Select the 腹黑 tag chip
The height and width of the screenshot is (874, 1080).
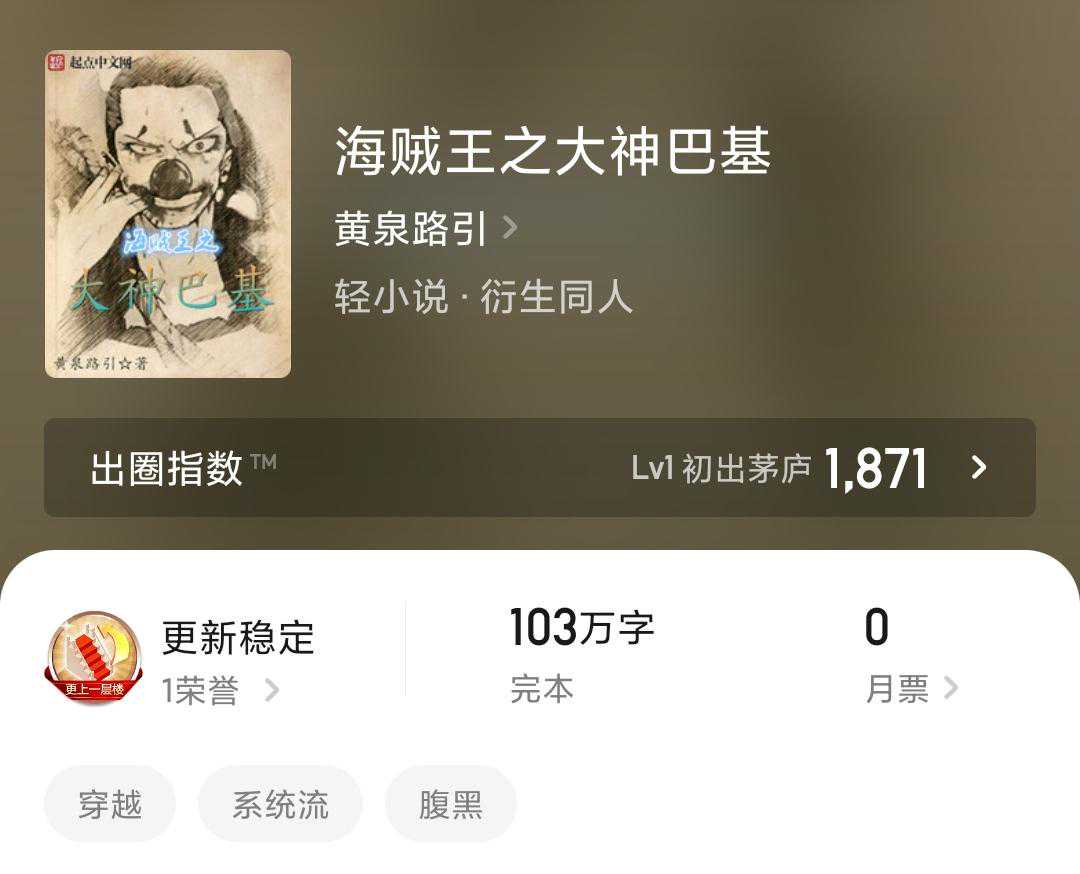click(450, 804)
